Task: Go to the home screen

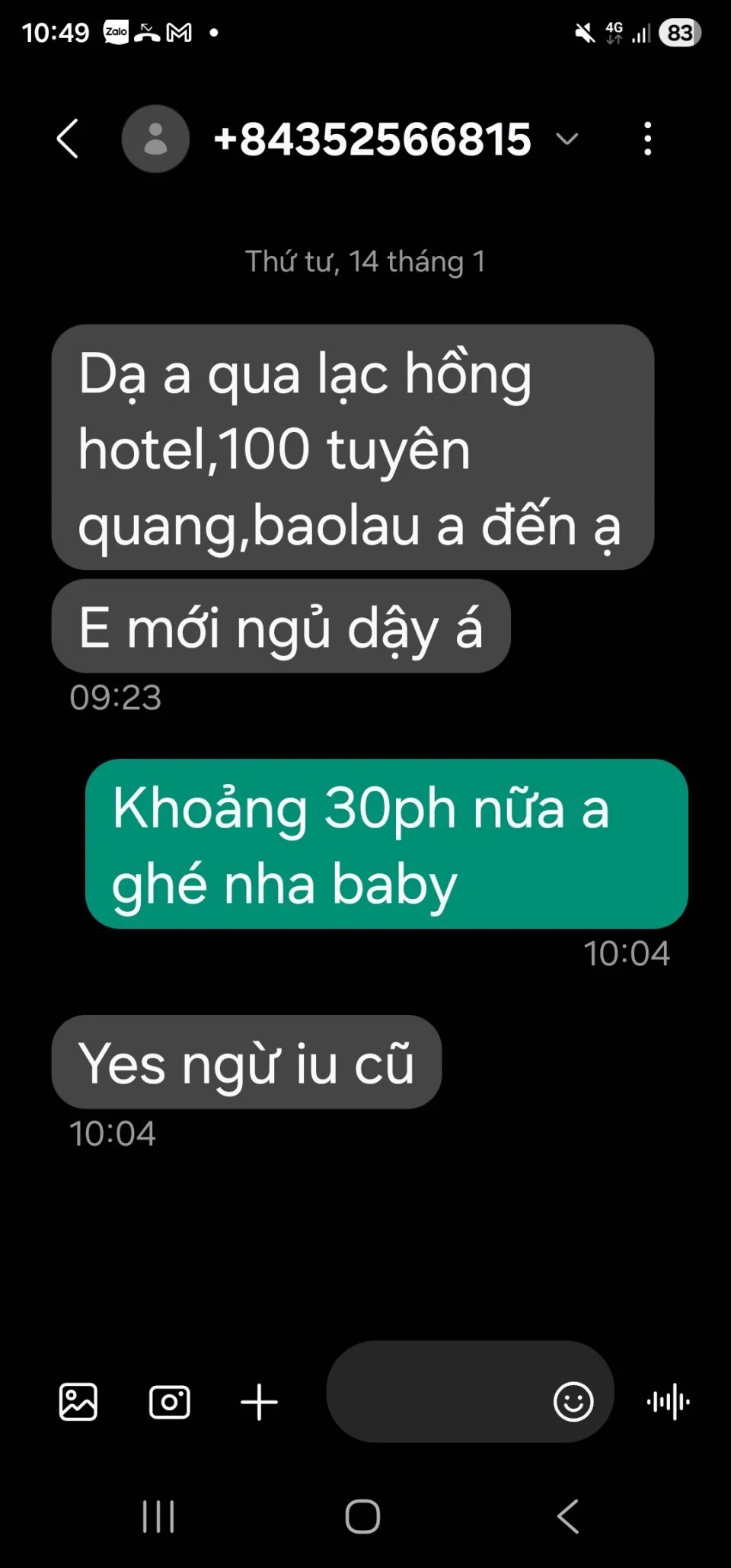Action: coord(363,1516)
